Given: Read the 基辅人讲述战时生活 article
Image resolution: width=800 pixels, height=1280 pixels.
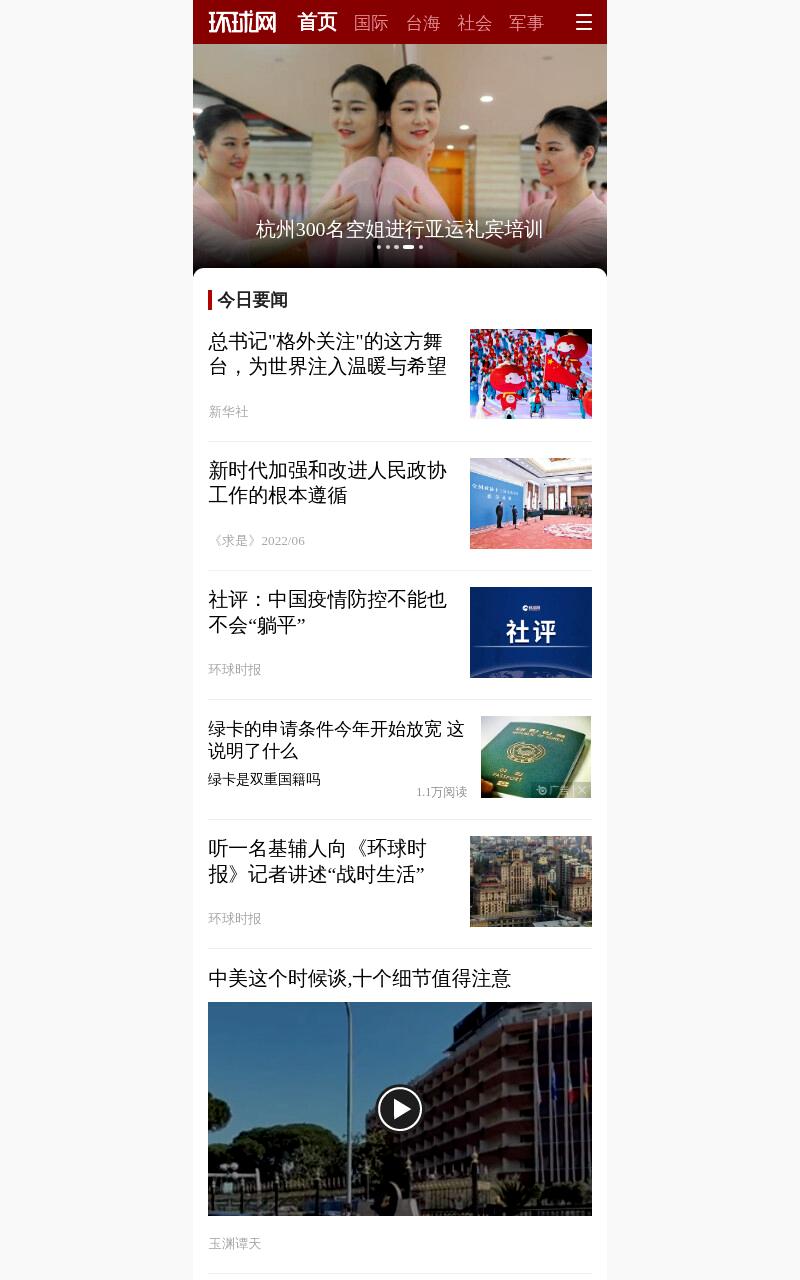Looking at the screenshot, I should [x=318, y=861].
